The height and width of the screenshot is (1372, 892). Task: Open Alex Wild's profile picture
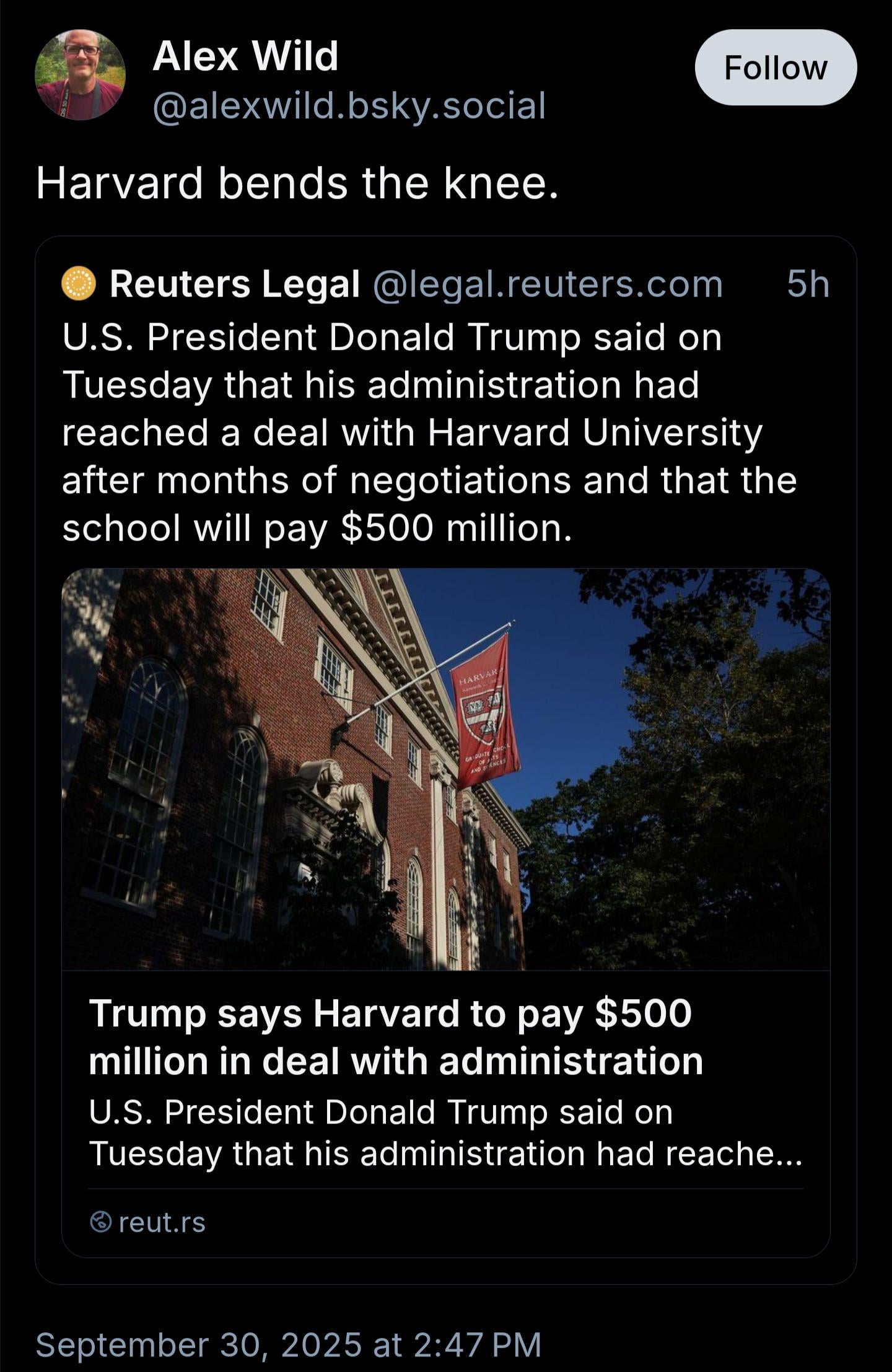click(81, 74)
